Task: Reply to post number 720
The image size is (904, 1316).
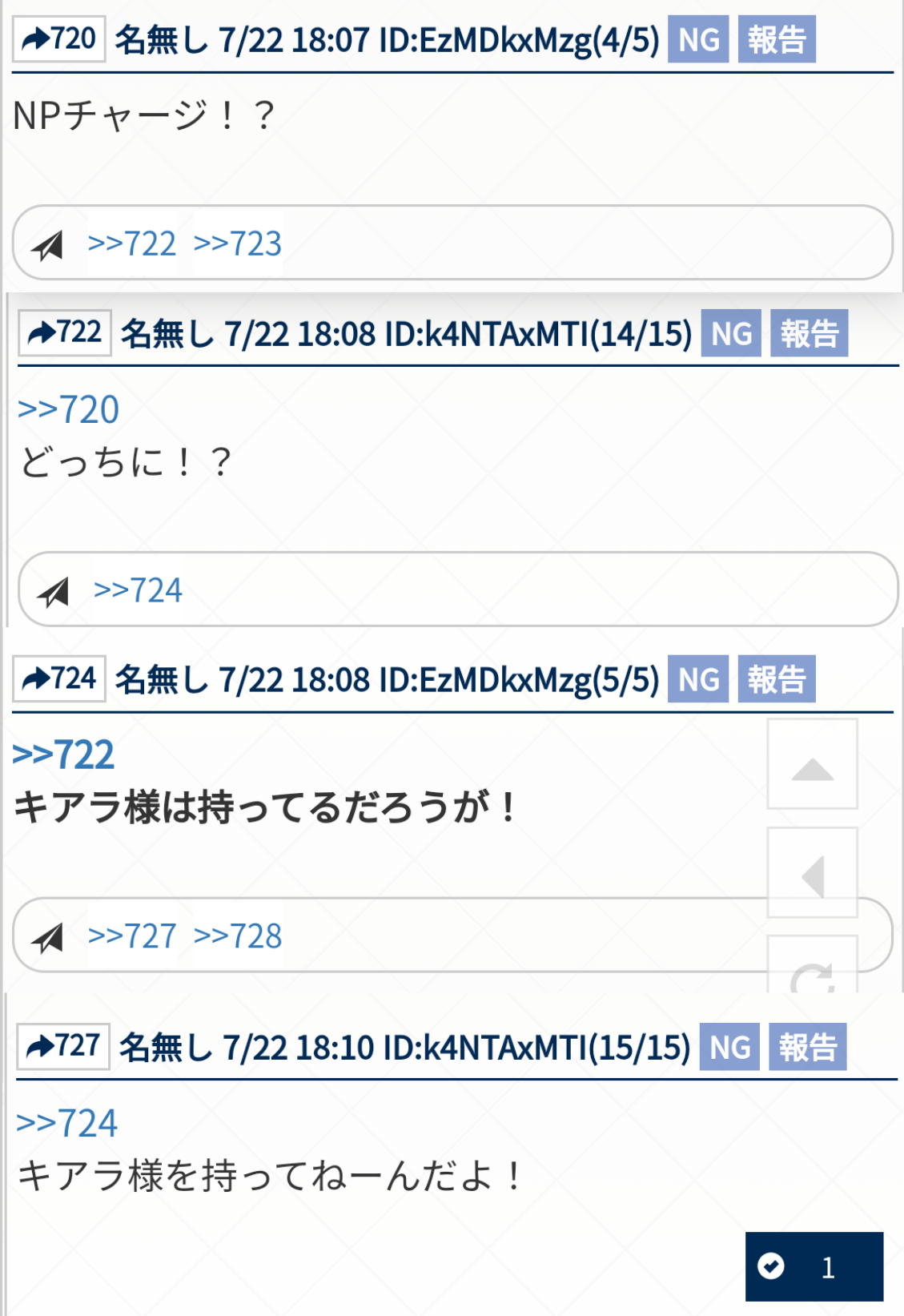Action: [x=58, y=38]
